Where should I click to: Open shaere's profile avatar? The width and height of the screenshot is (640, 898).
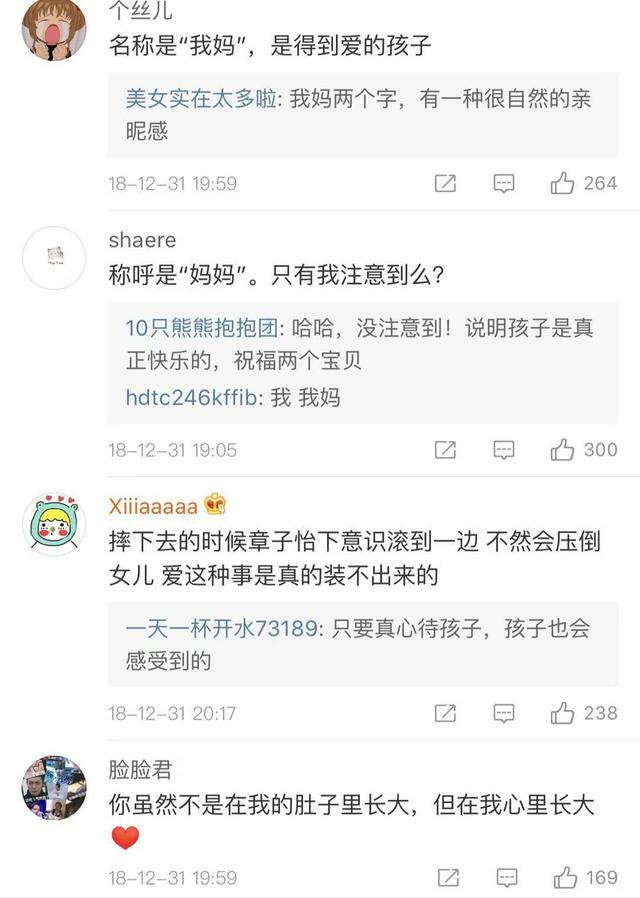(54, 258)
